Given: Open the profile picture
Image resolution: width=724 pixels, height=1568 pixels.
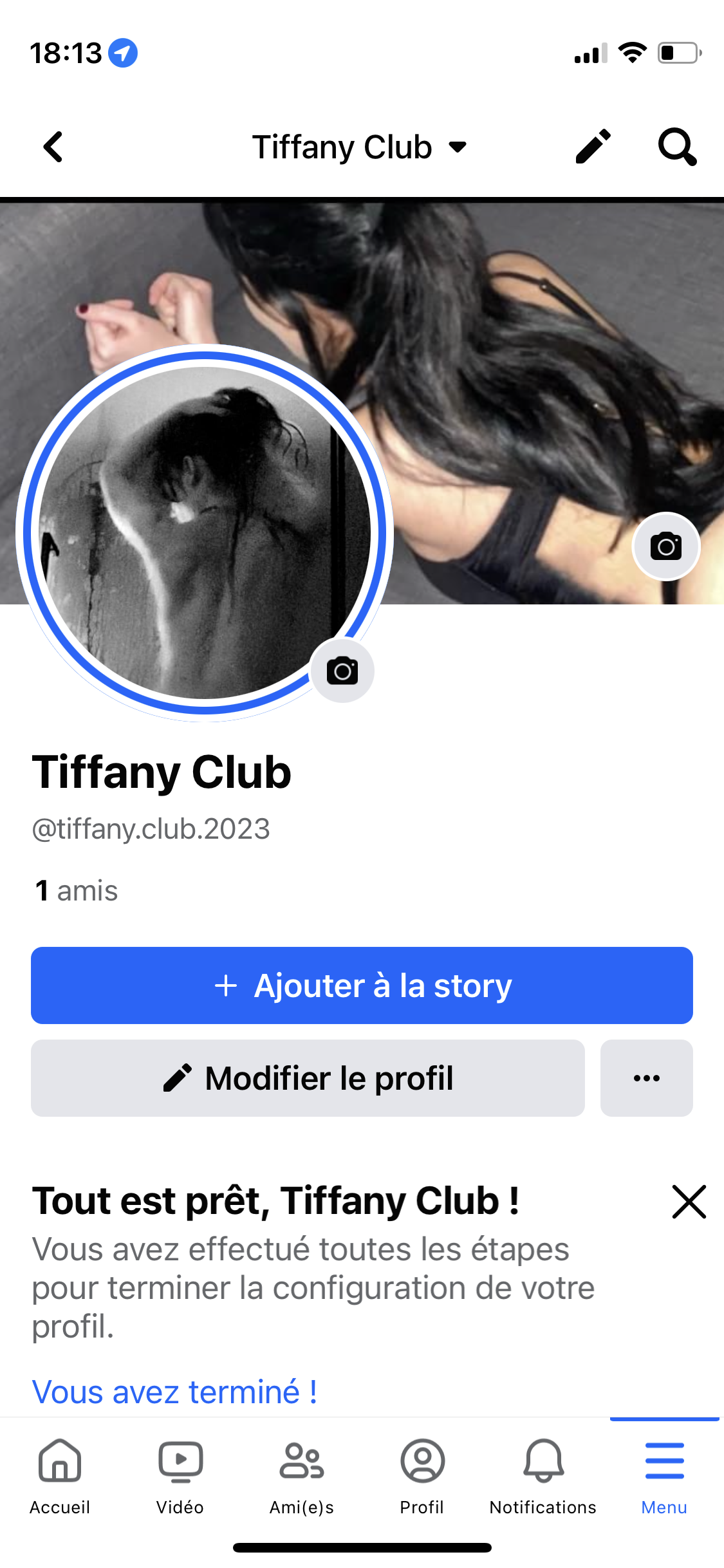Looking at the screenshot, I should tap(205, 532).
